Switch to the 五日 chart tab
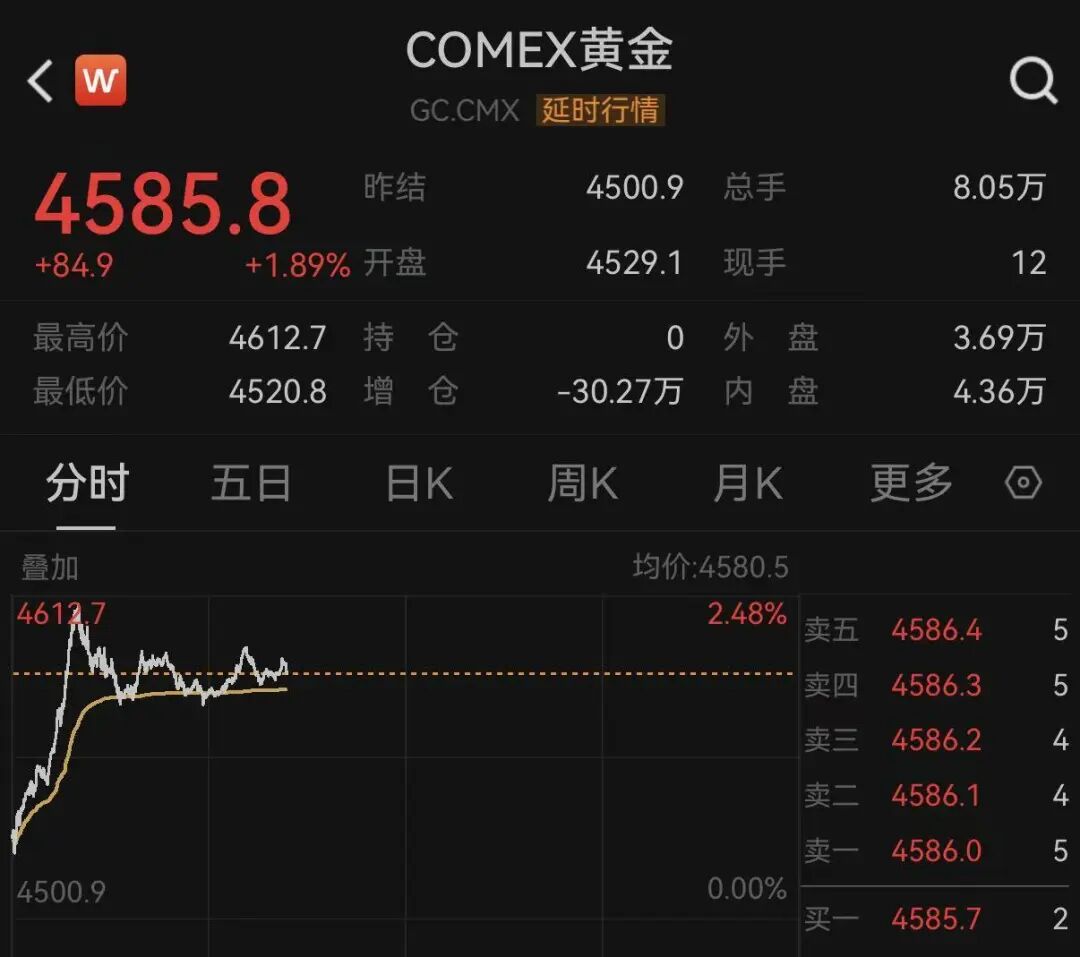This screenshot has width=1080, height=957. pos(251,484)
